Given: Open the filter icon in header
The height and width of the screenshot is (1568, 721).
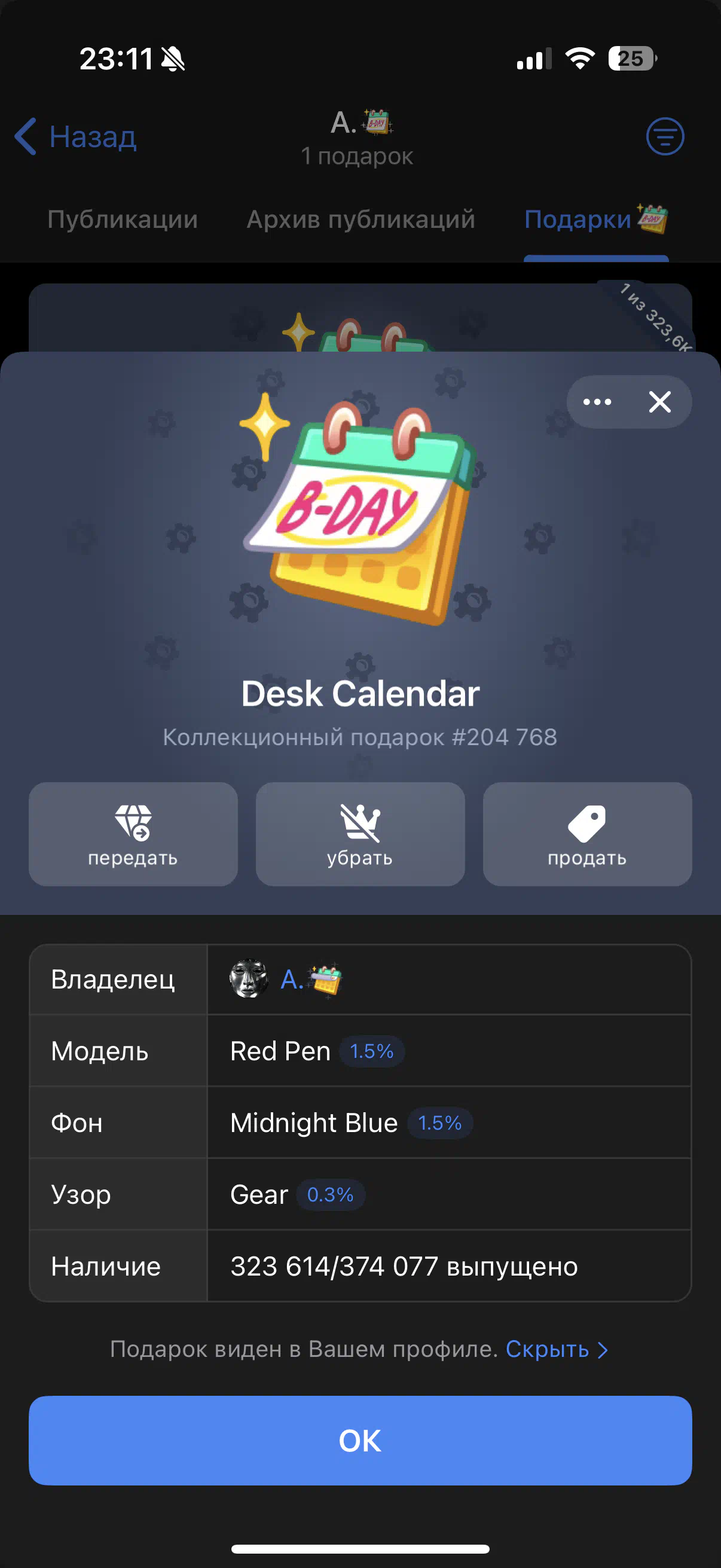Looking at the screenshot, I should point(664,136).
